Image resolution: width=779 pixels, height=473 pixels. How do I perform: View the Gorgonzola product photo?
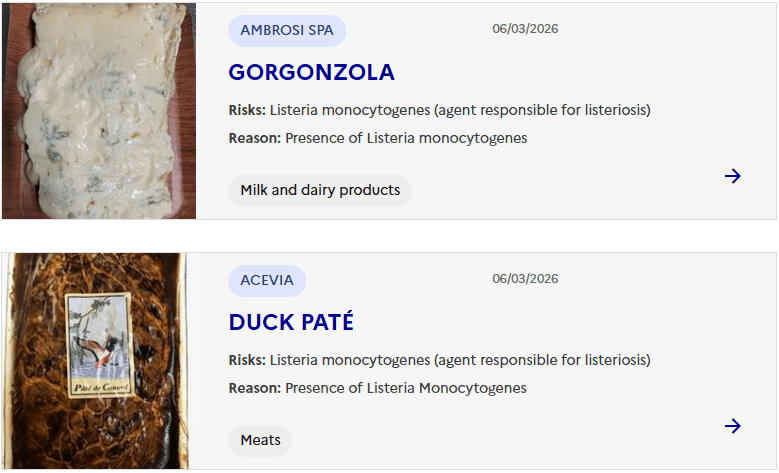(x=99, y=111)
